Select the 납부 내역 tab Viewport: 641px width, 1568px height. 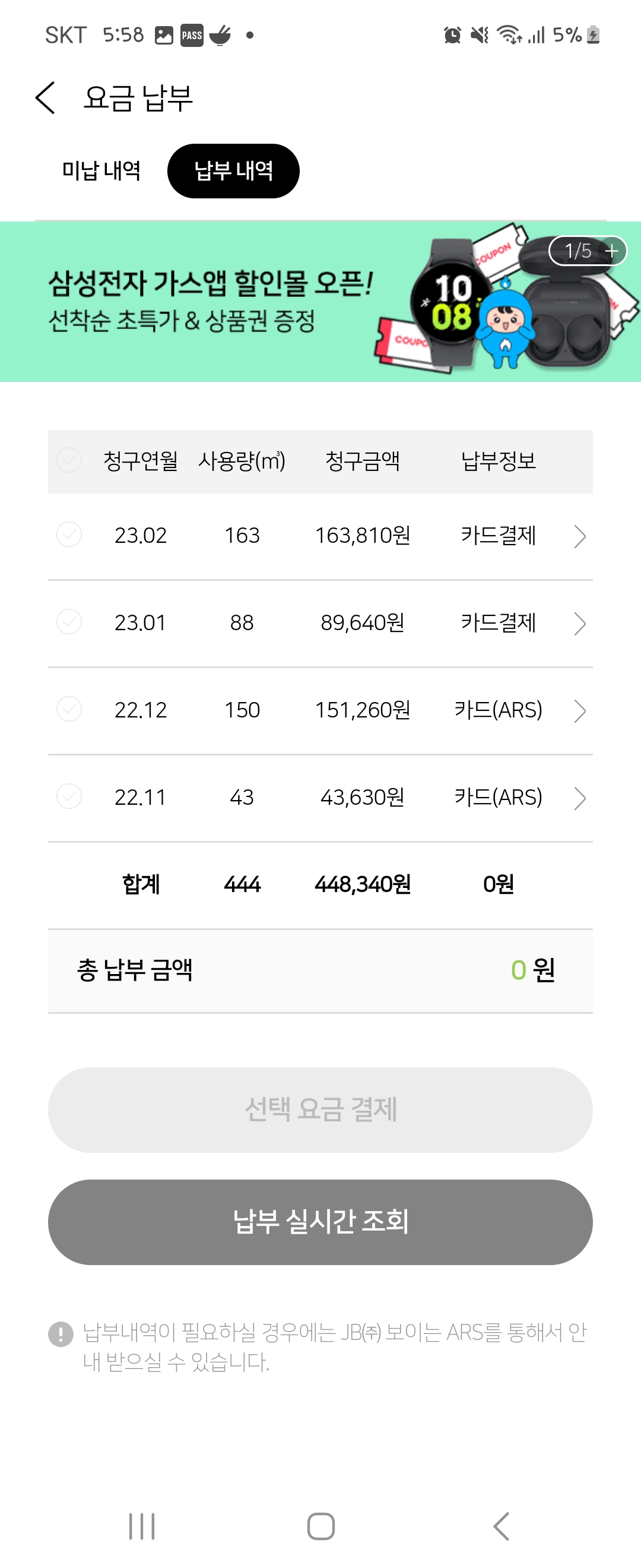click(x=233, y=171)
